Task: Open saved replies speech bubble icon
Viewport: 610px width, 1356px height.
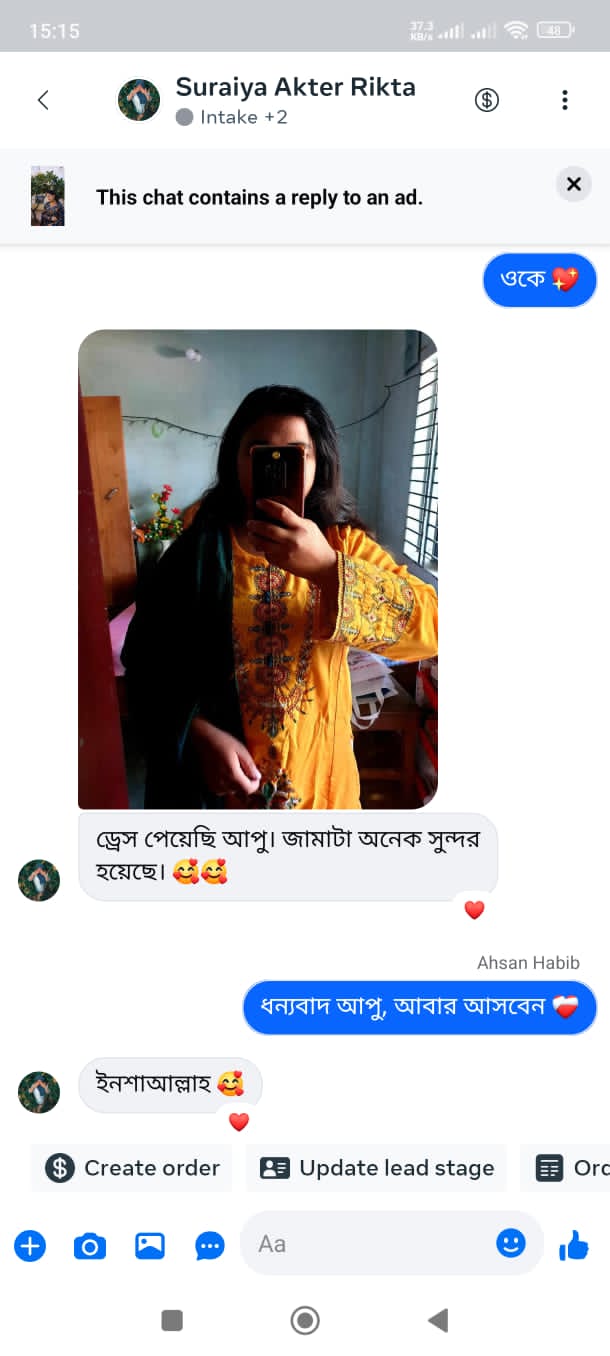Action: [210, 1246]
